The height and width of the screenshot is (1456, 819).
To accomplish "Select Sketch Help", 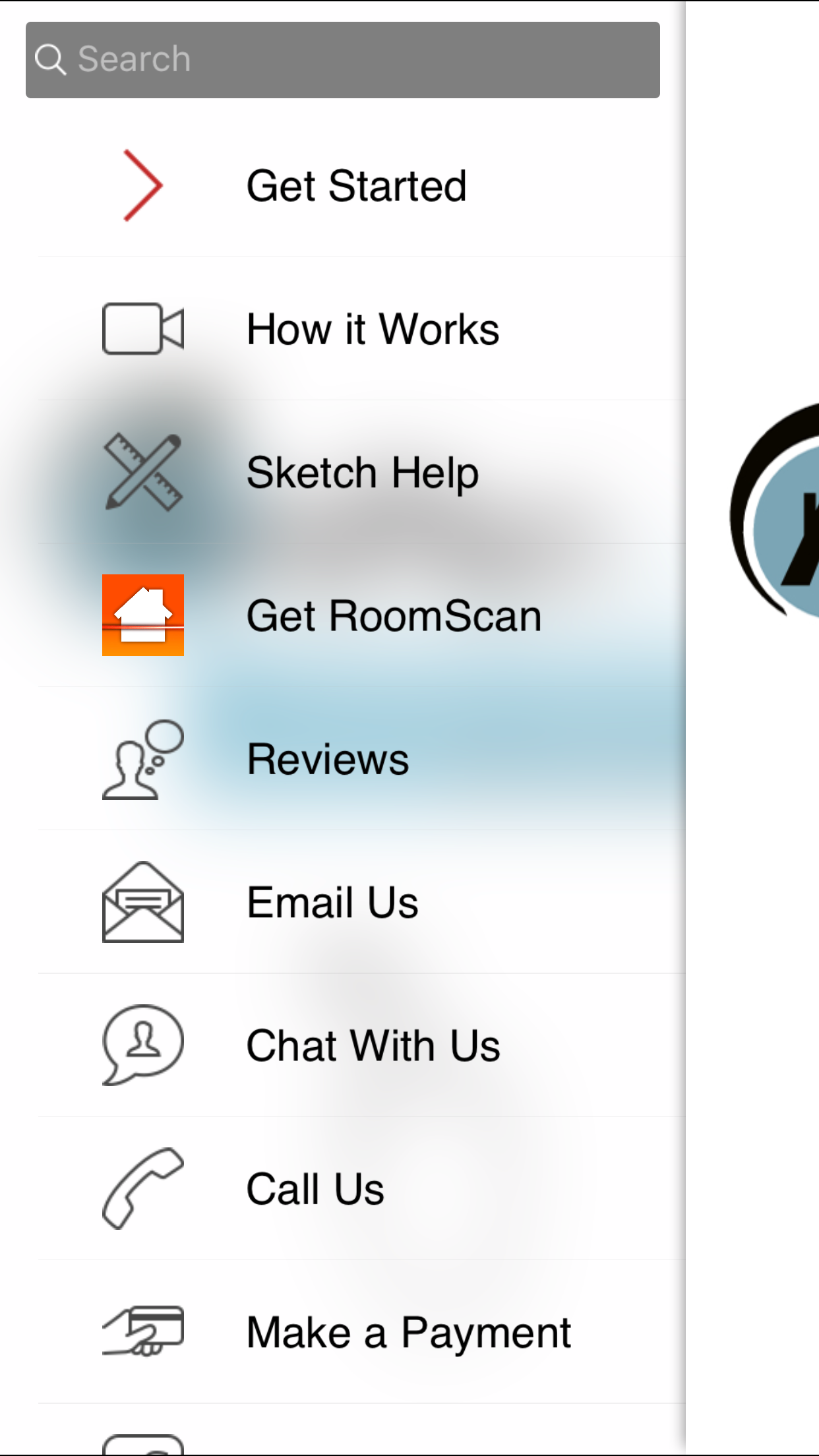I will pyautogui.click(x=362, y=473).
